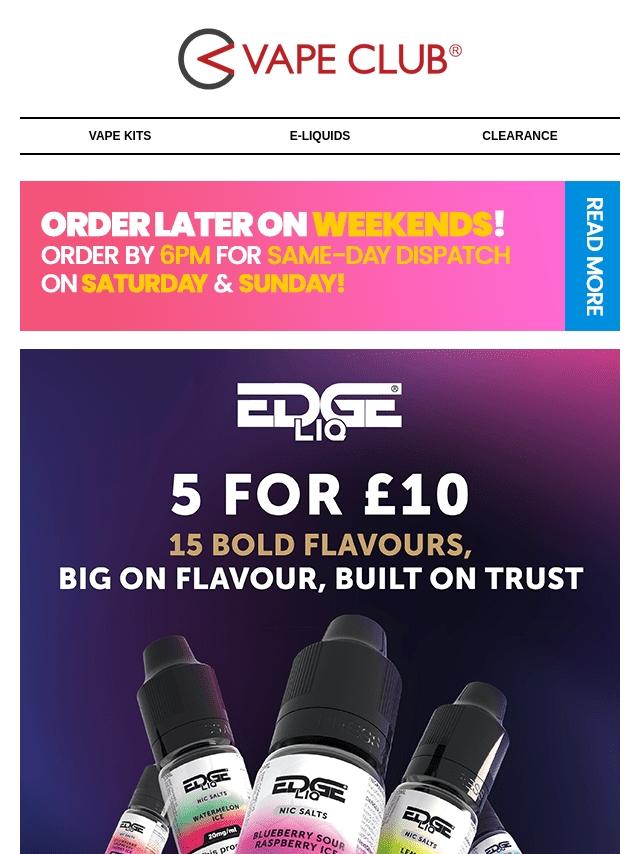Open the Vape Club logo link

point(320,59)
